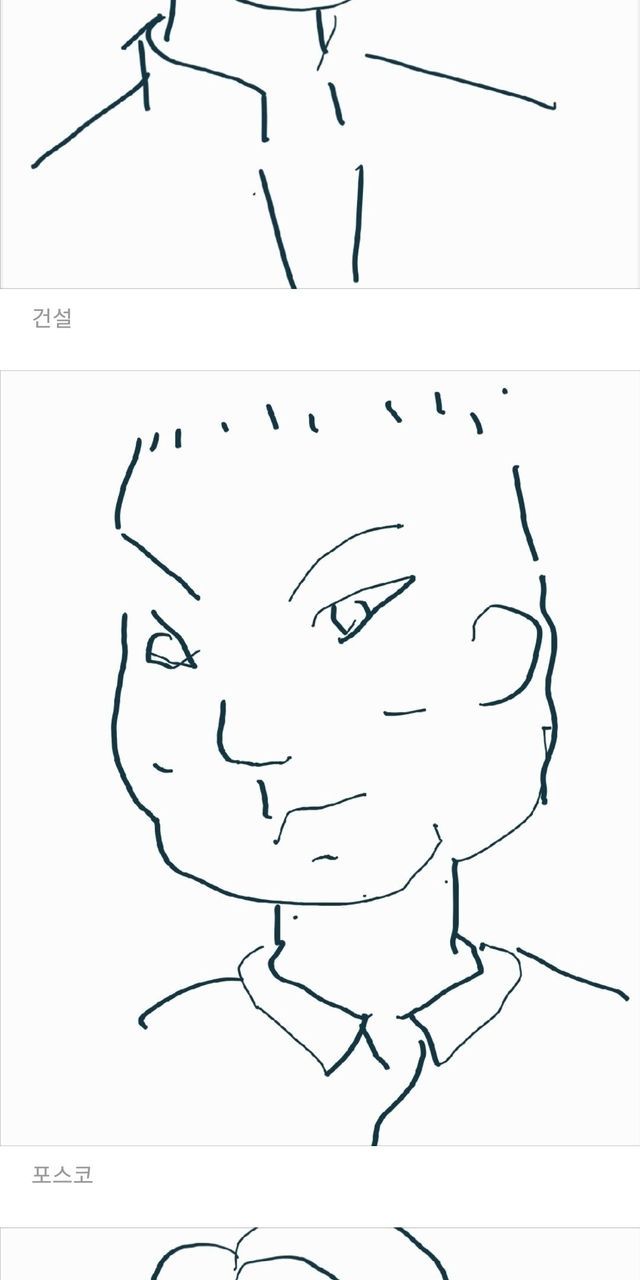Open the drawing captioned 건설
This screenshot has width=640, height=1280.
point(320,145)
